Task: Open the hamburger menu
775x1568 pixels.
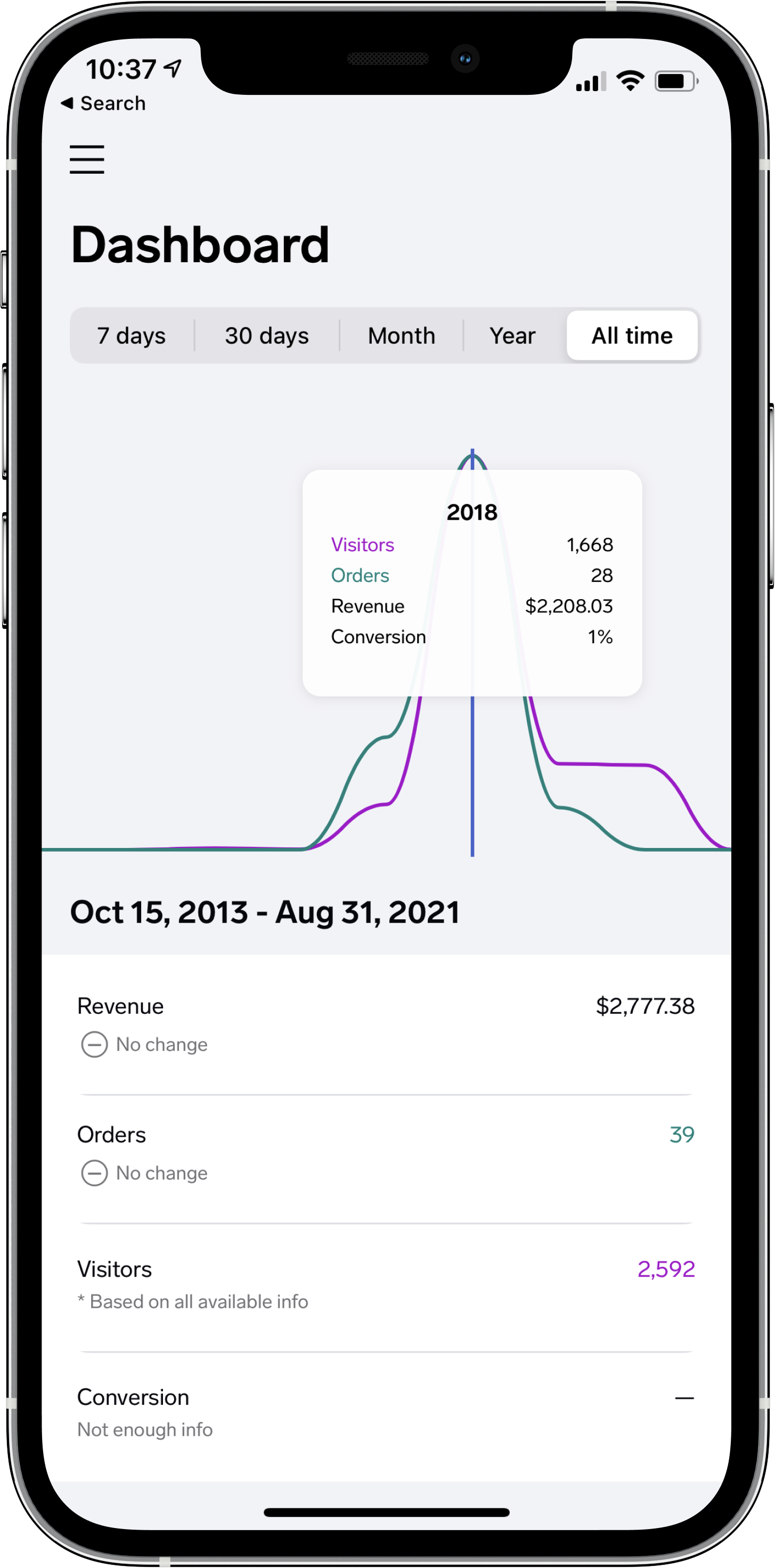Action: 87,159
